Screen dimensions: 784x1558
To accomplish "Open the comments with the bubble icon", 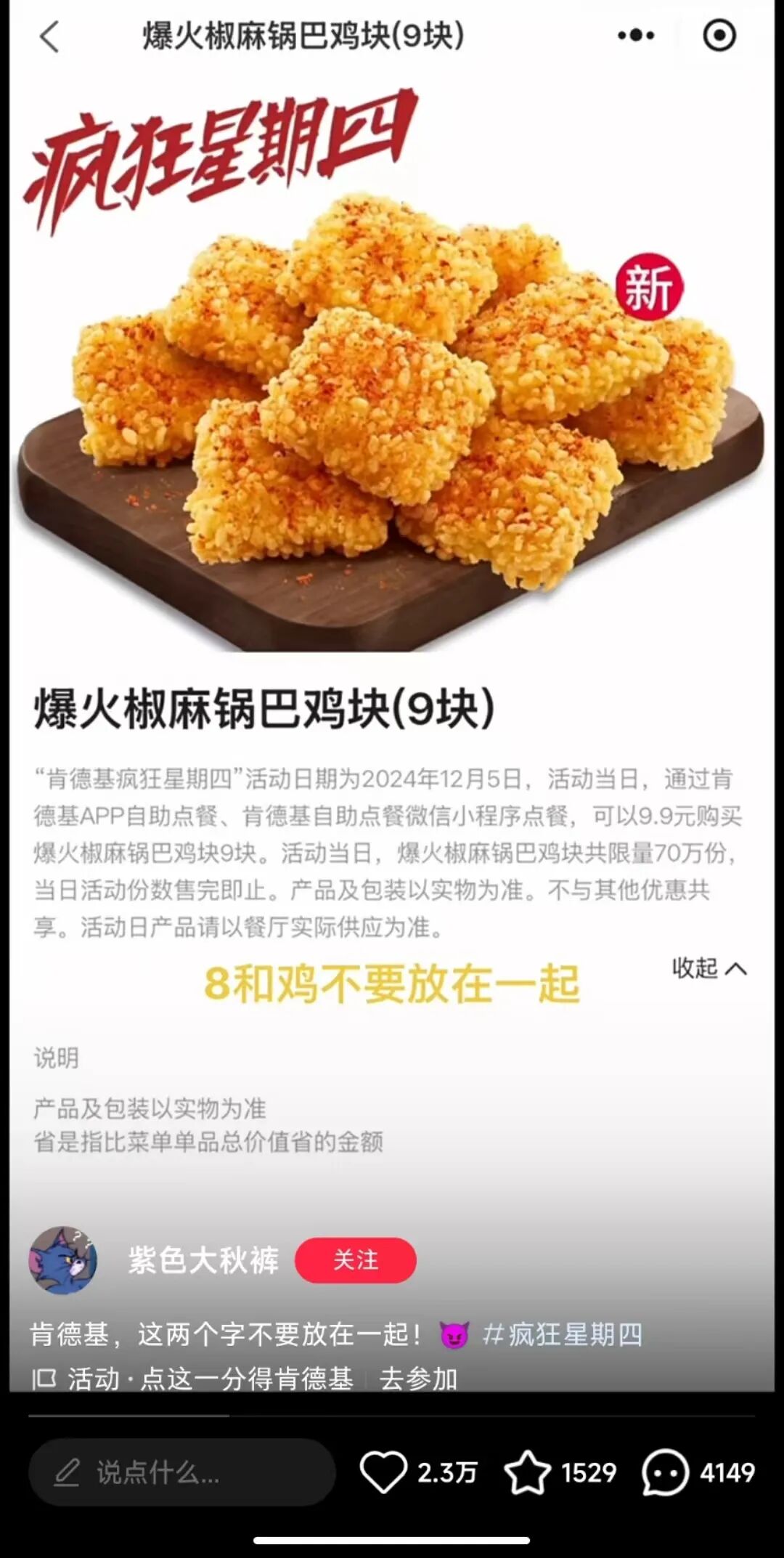I will (664, 1472).
